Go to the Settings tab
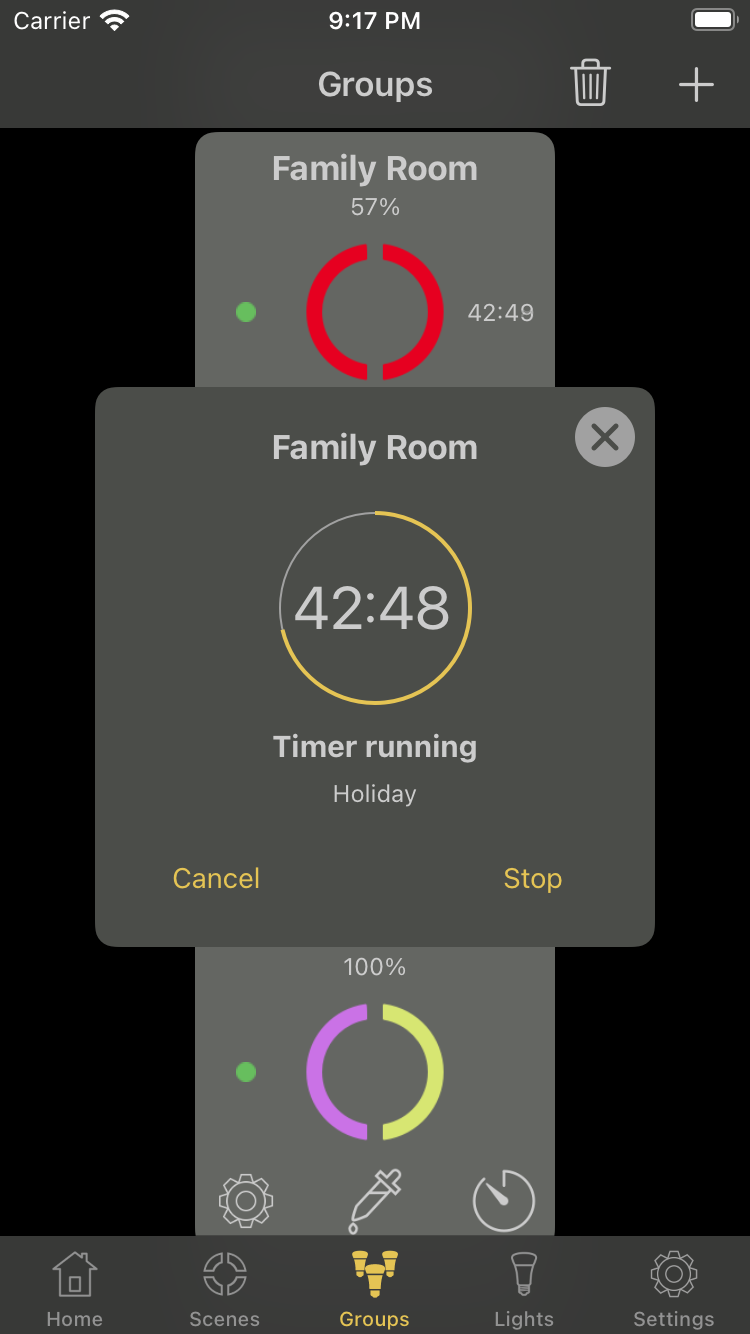This screenshot has height=1334, width=750. pos(674,1289)
